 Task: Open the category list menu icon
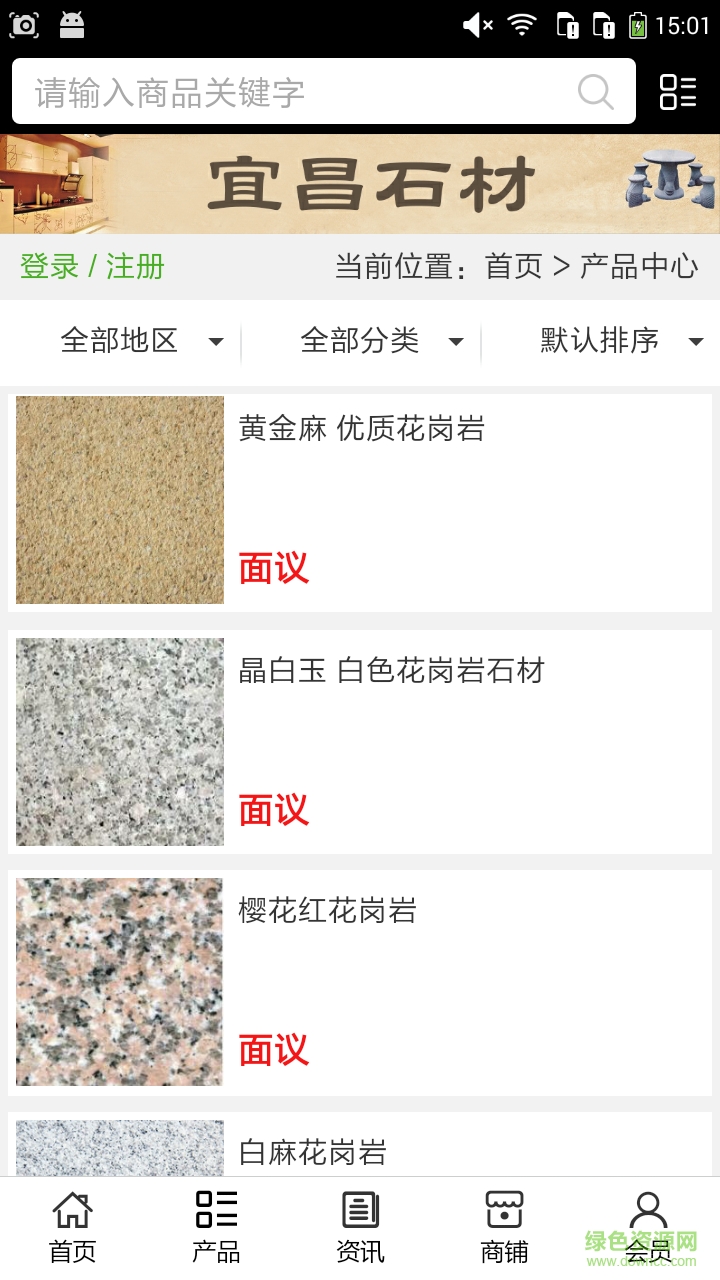coord(677,92)
